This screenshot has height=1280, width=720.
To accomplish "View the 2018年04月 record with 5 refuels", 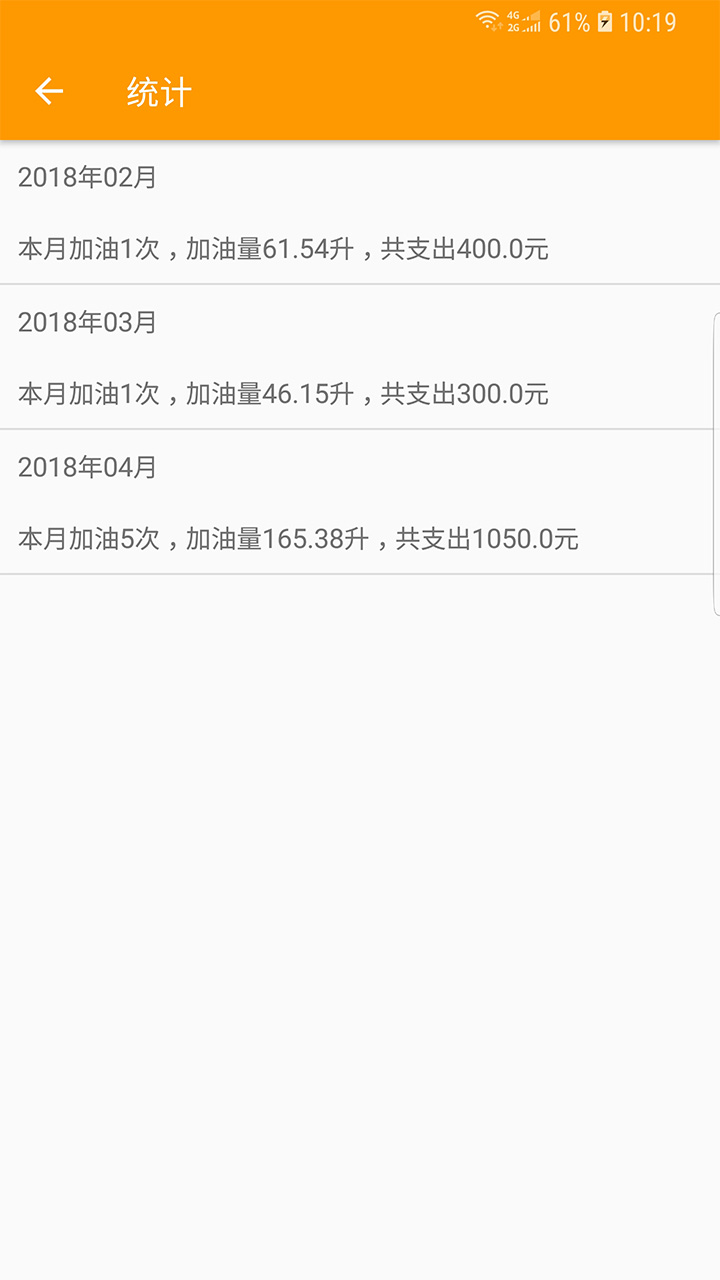I will tap(360, 503).
